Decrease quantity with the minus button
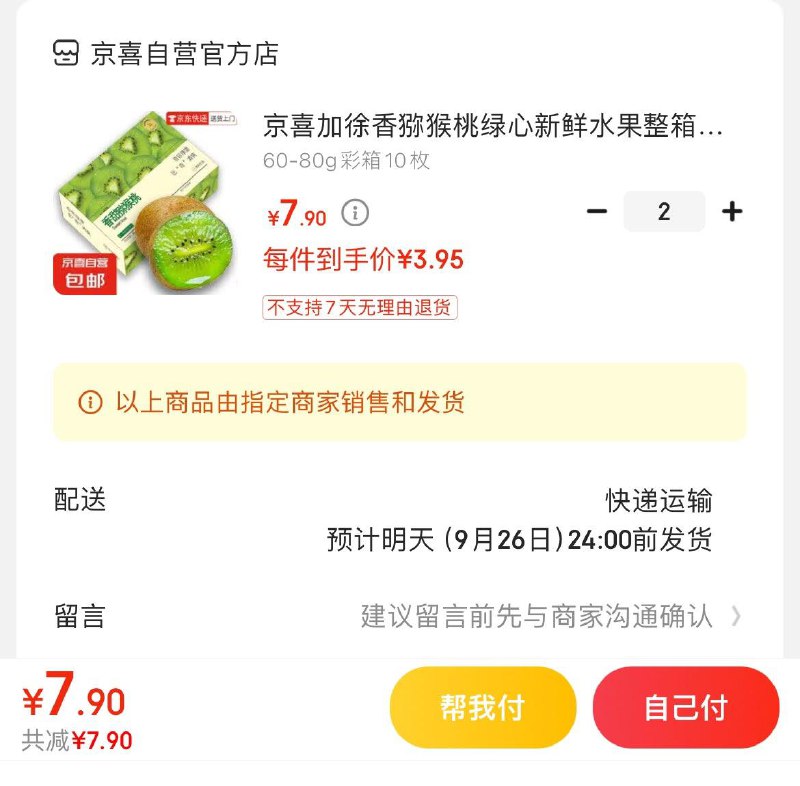Screen dimensions: 800x786 tap(597, 212)
